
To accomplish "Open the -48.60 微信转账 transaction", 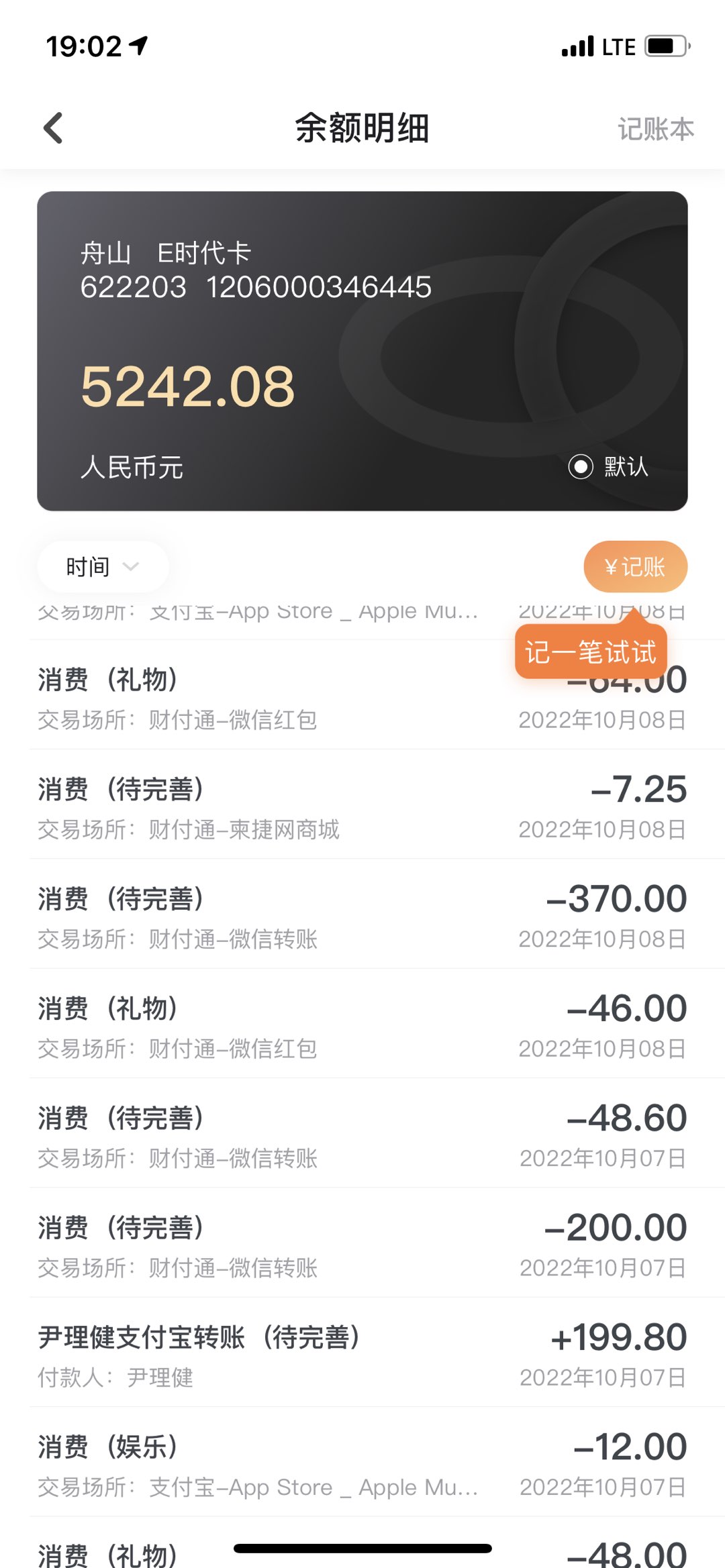I will click(x=362, y=1133).
